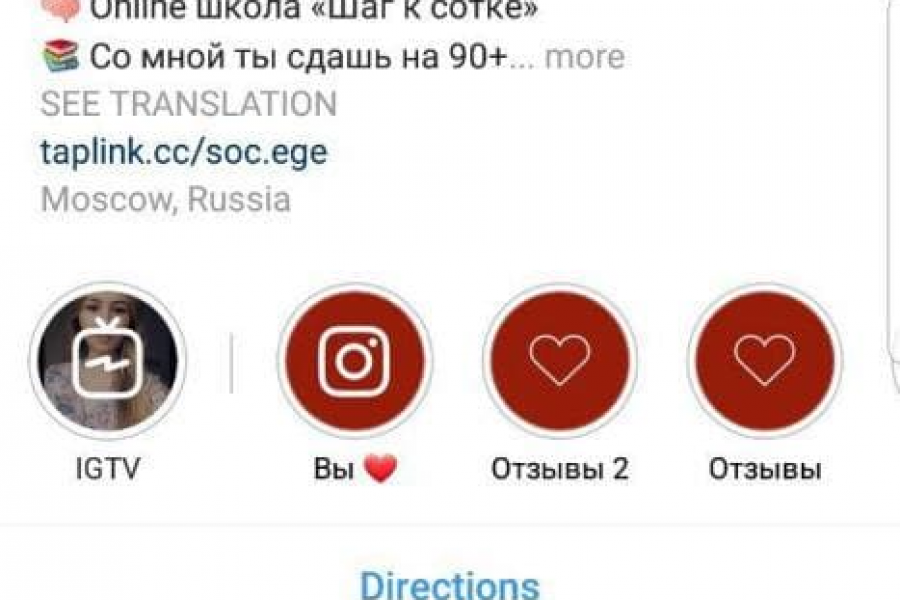Screen dimensions: 900x600
Task: View the Отзывы highlight
Action: pyautogui.click(x=765, y=360)
